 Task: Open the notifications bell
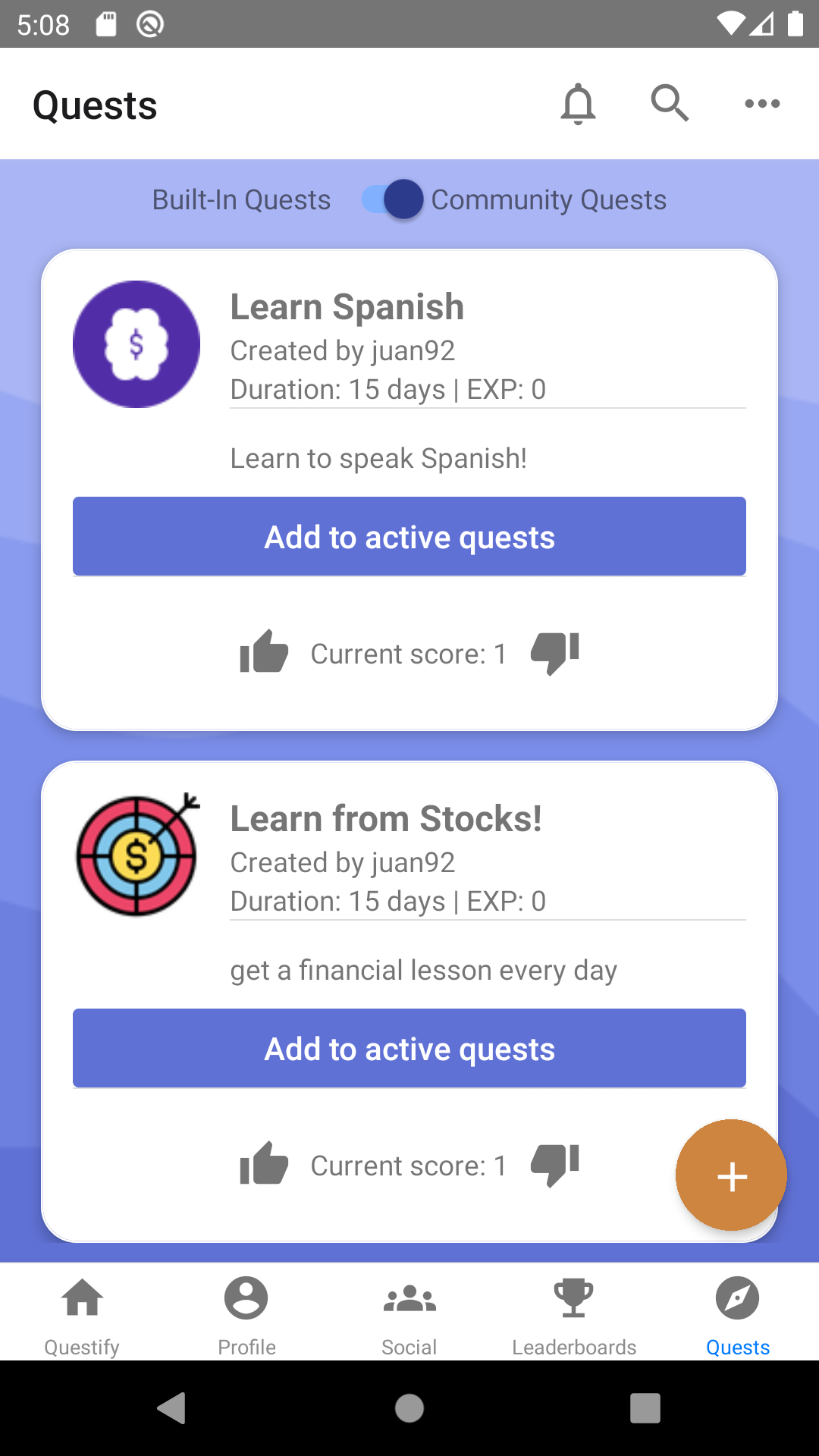click(578, 104)
